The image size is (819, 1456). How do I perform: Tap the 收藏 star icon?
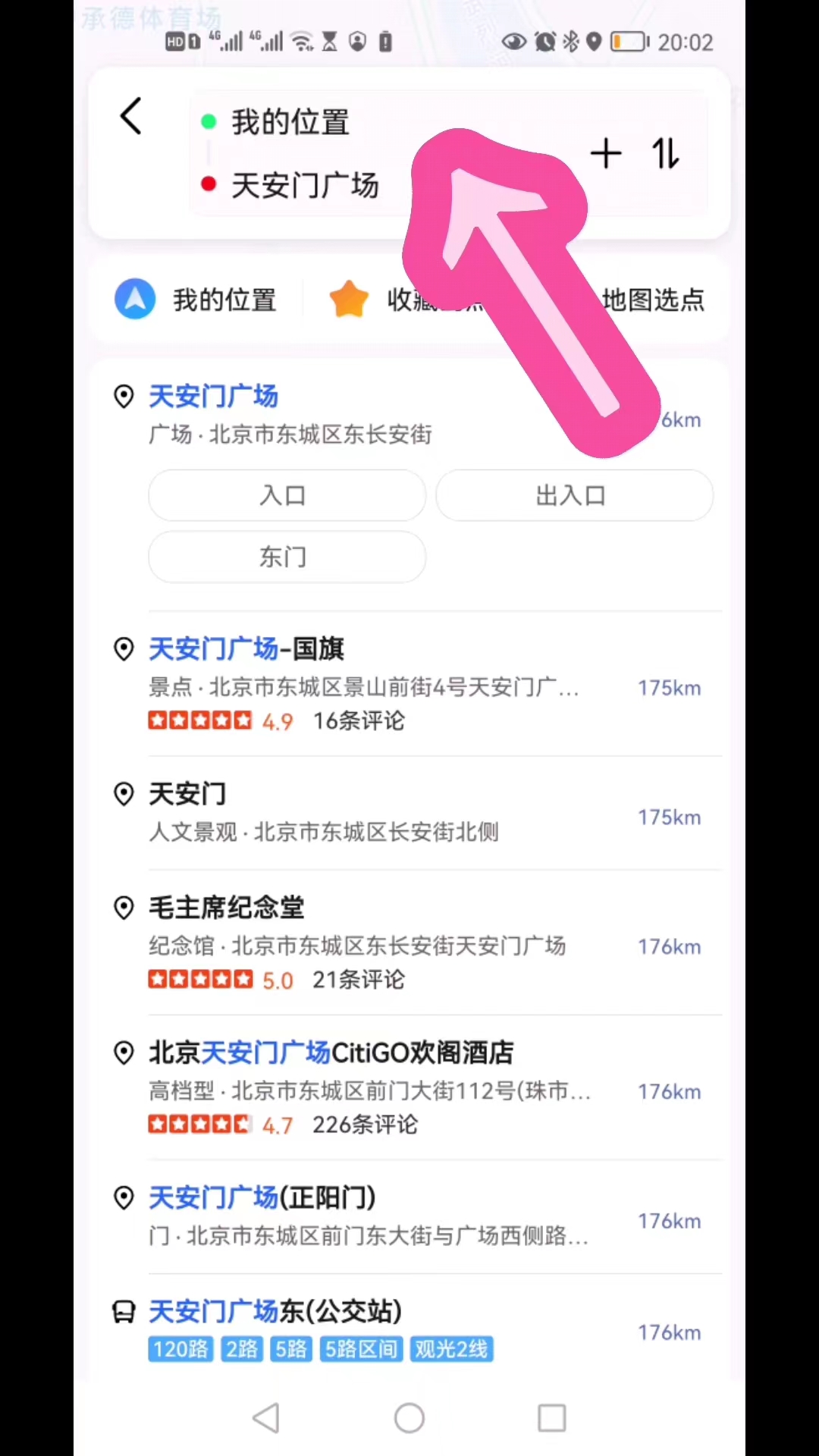(348, 298)
